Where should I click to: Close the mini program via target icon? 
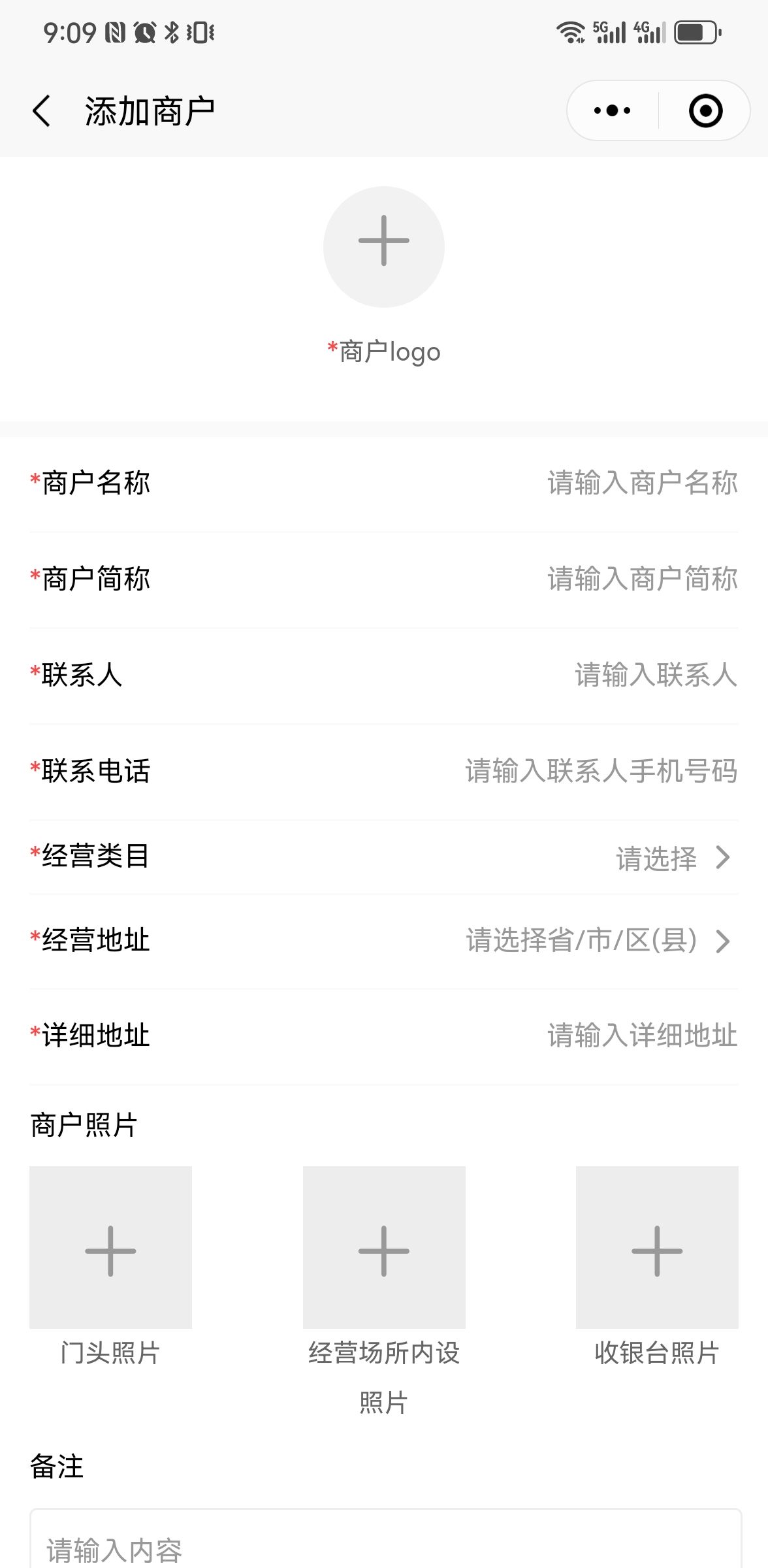coord(705,110)
